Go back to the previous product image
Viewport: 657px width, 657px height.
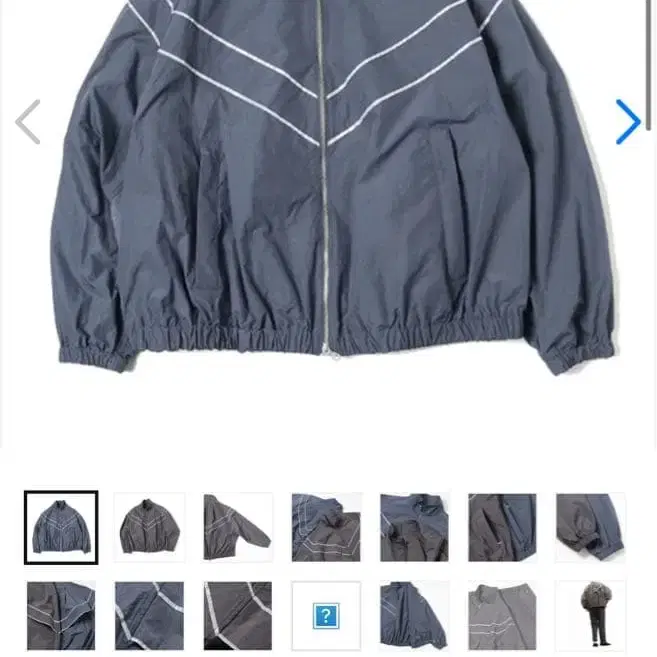[x=28, y=122]
